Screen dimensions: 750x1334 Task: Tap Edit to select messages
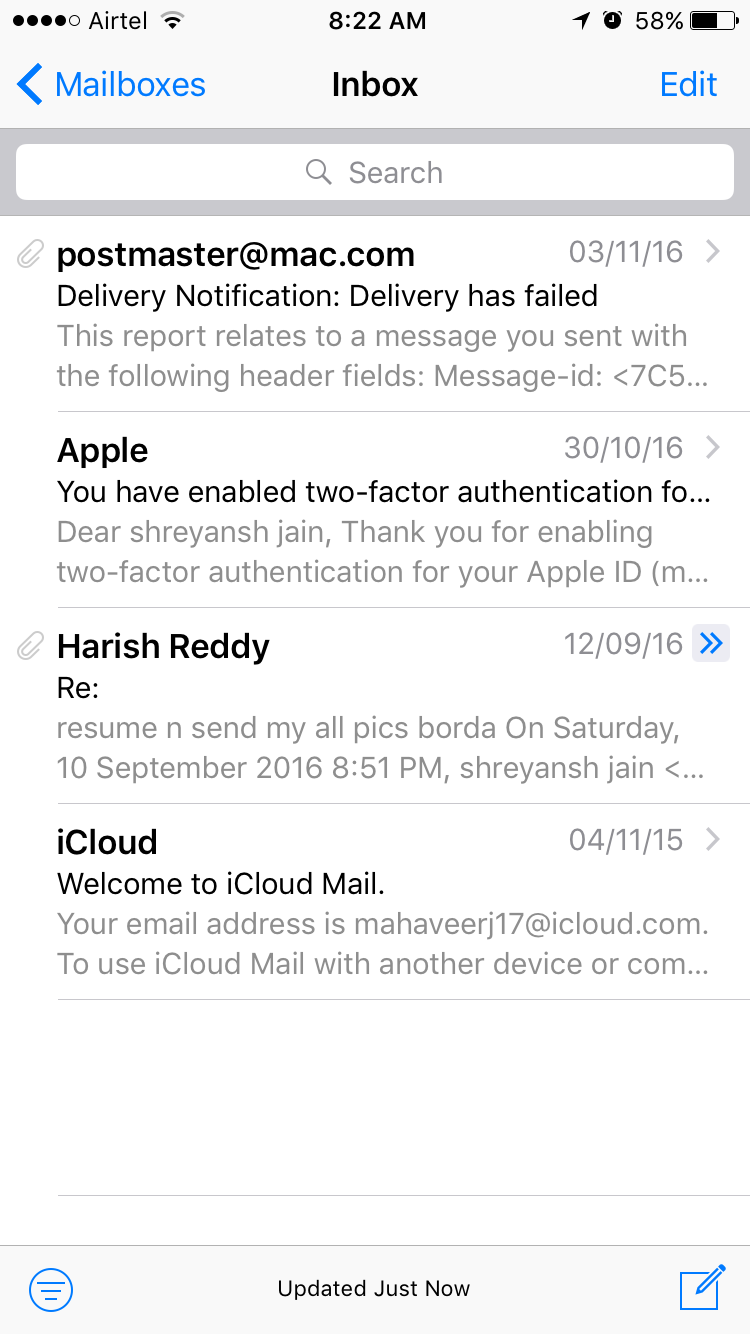click(688, 85)
